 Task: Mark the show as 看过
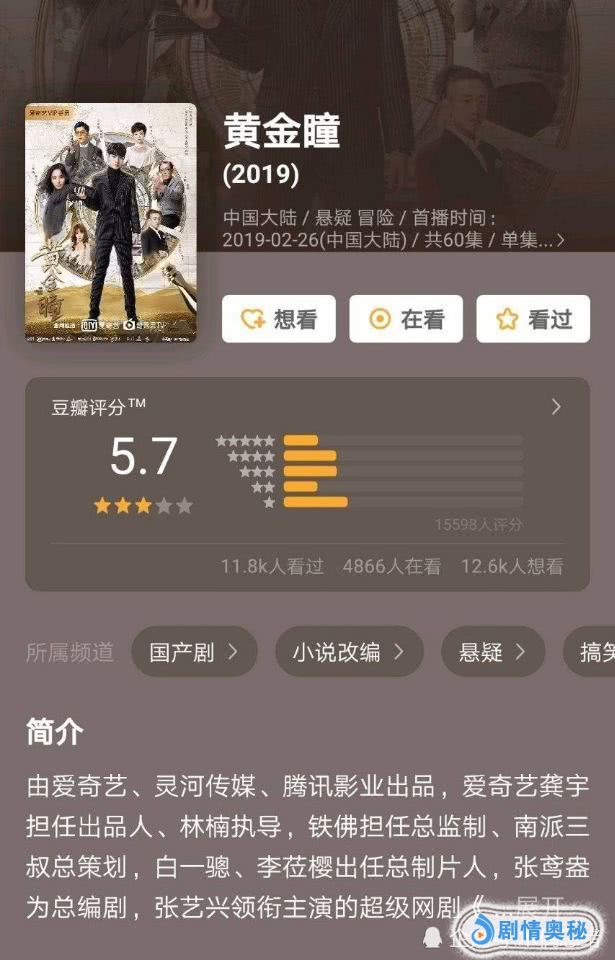(533, 319)
